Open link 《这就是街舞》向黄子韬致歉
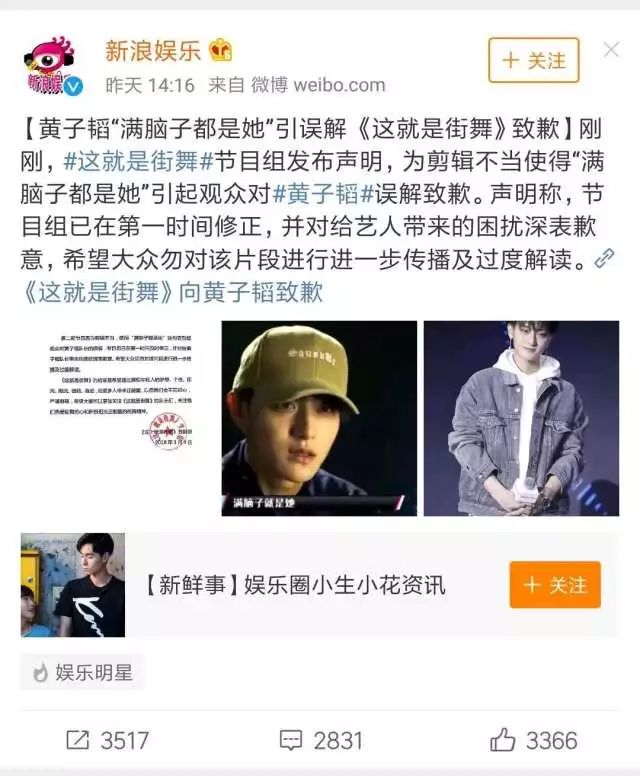Screen dimensions: 640x776 click(172, 293)
